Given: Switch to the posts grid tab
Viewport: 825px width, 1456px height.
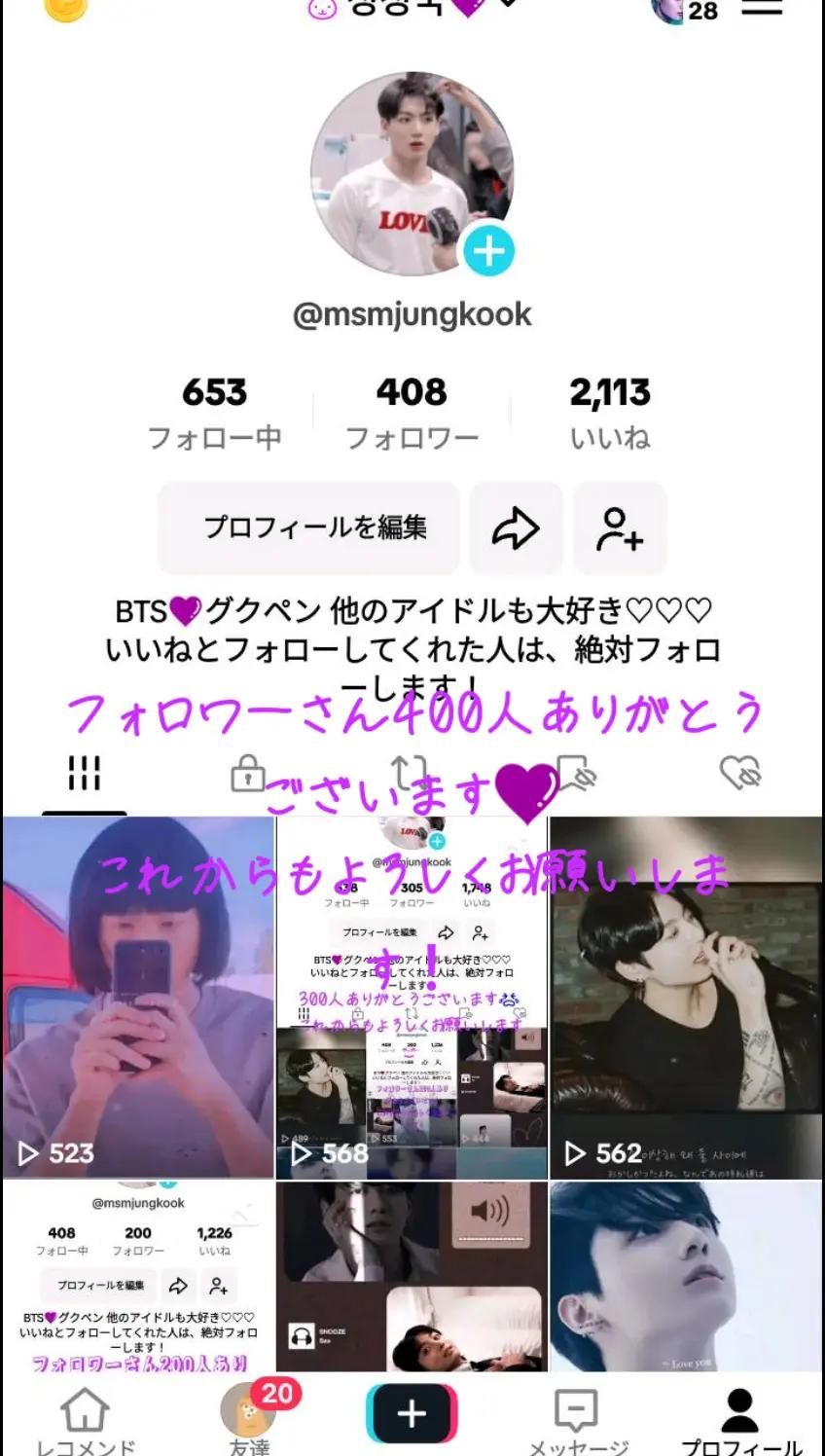Looking at the screenshot, I should tap(85, 774).
